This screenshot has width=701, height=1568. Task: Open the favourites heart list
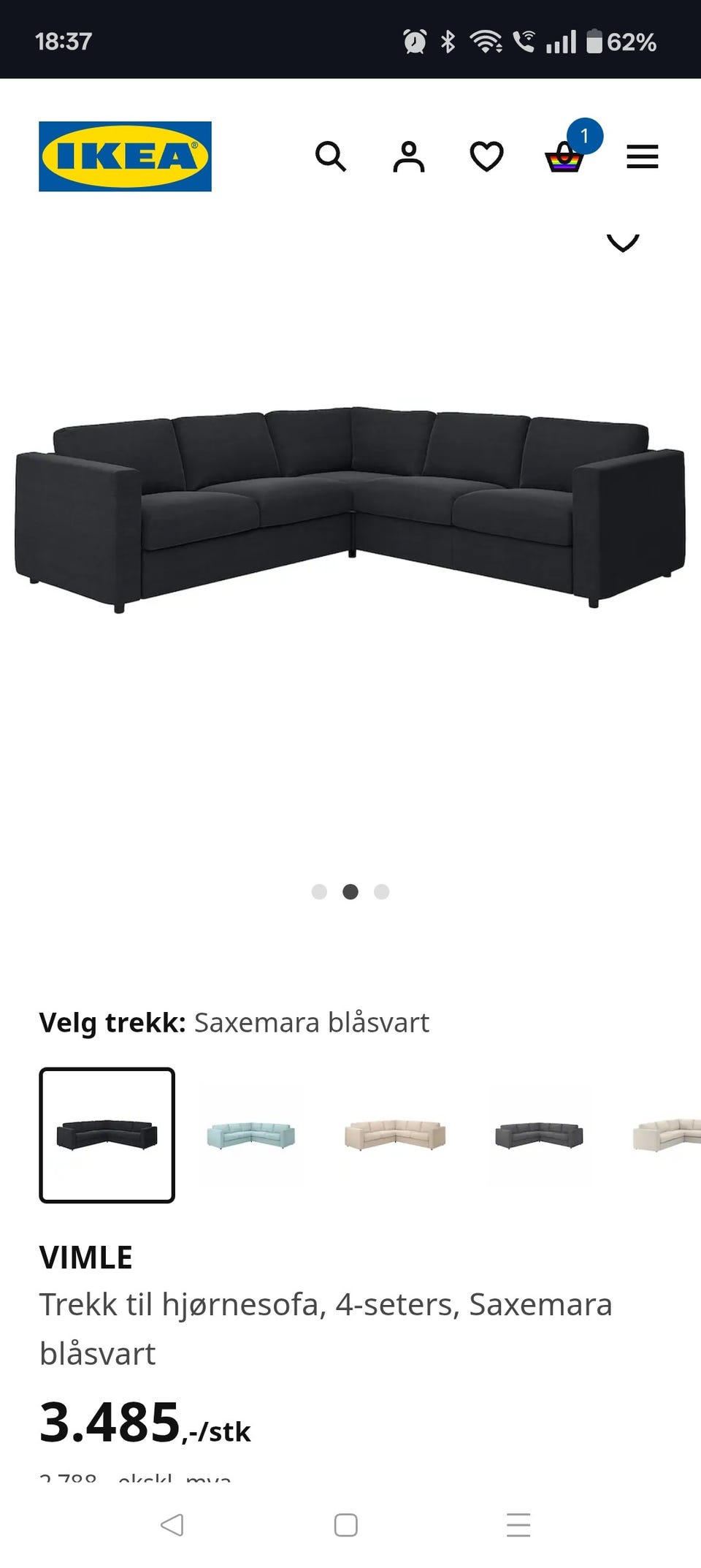[486, 156]
